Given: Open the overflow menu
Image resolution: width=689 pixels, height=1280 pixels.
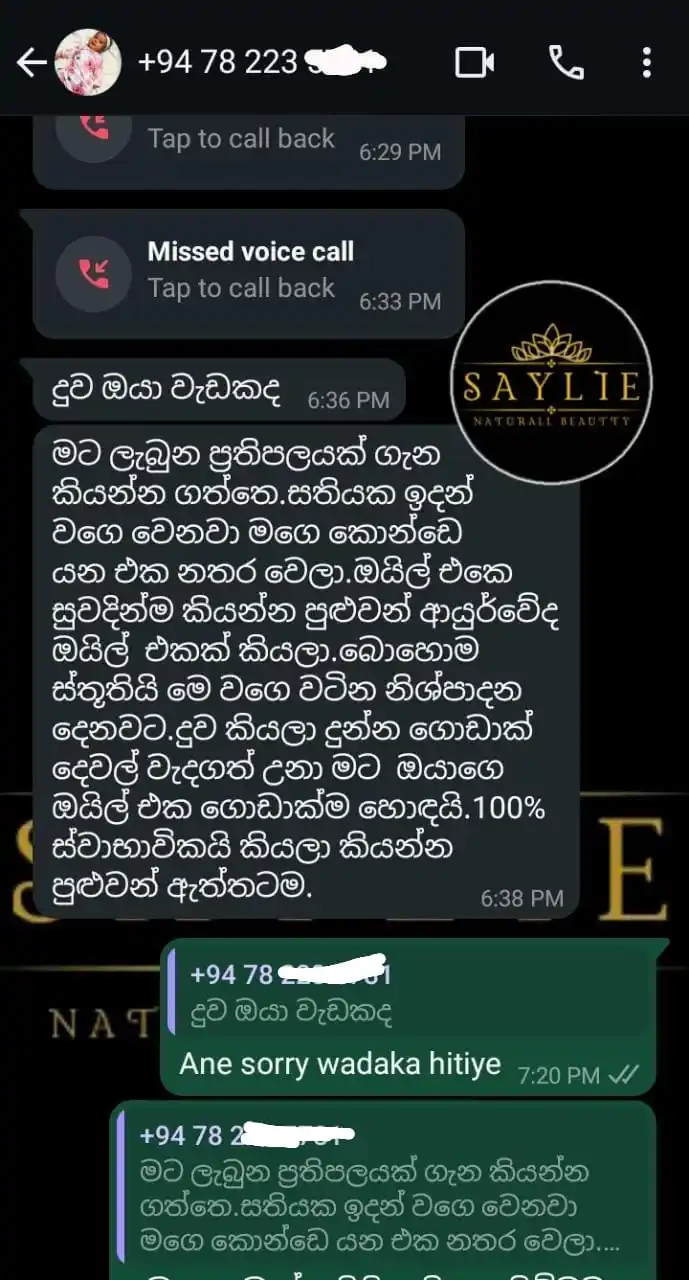Looking at the screenshot, I should tap(647, 63).
